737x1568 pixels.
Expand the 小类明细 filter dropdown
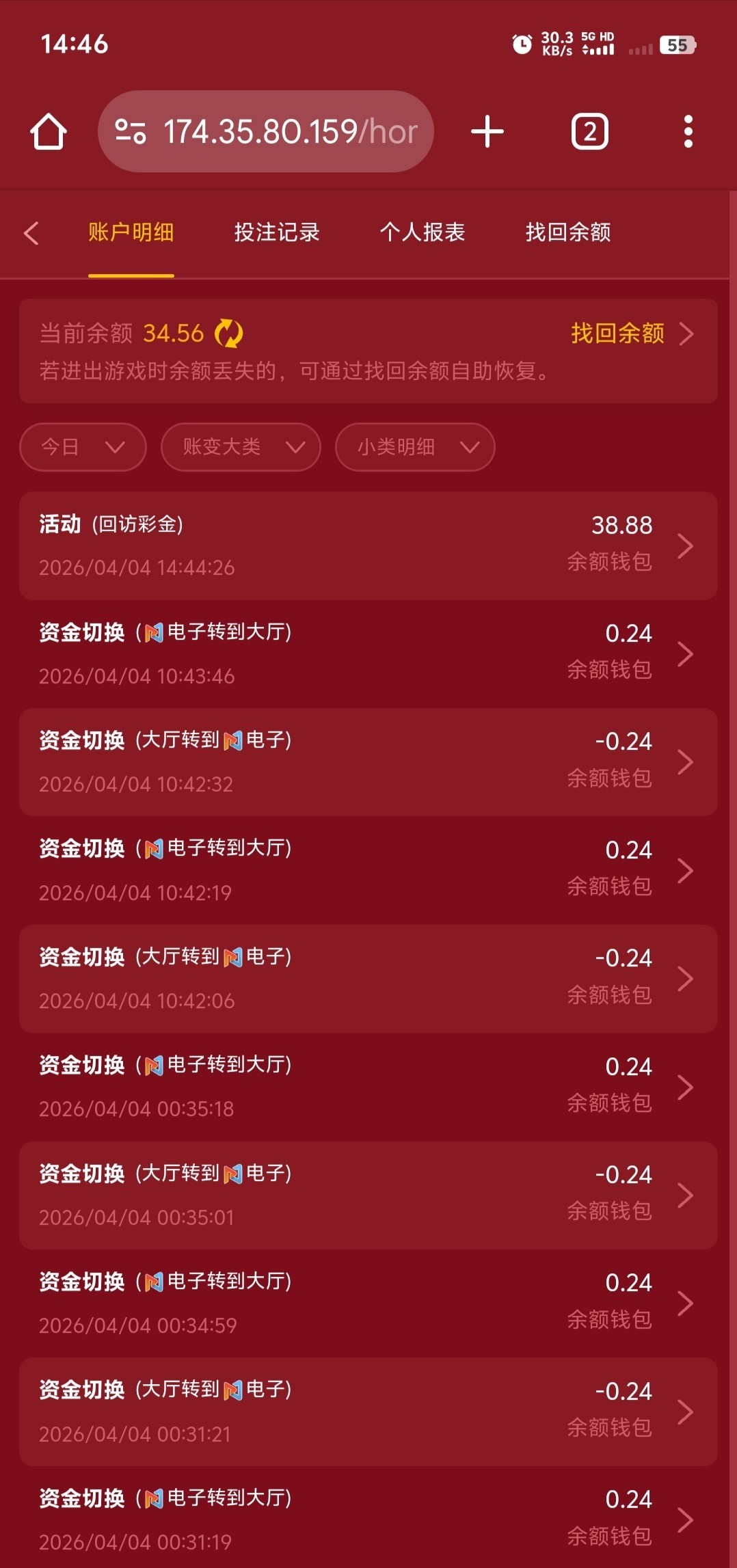coord(414,447)
